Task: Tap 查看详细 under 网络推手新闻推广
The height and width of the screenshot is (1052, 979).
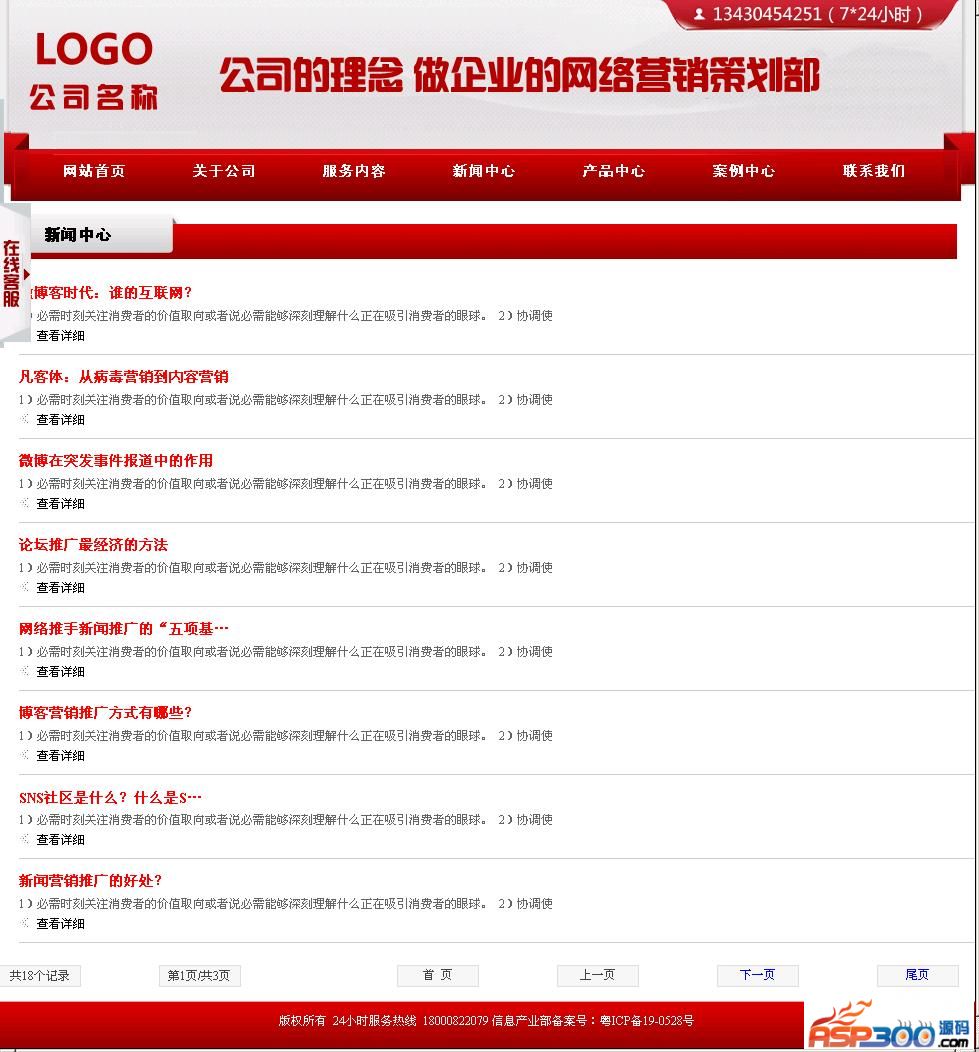Action: pyautogui.click(x=60, y=672)
